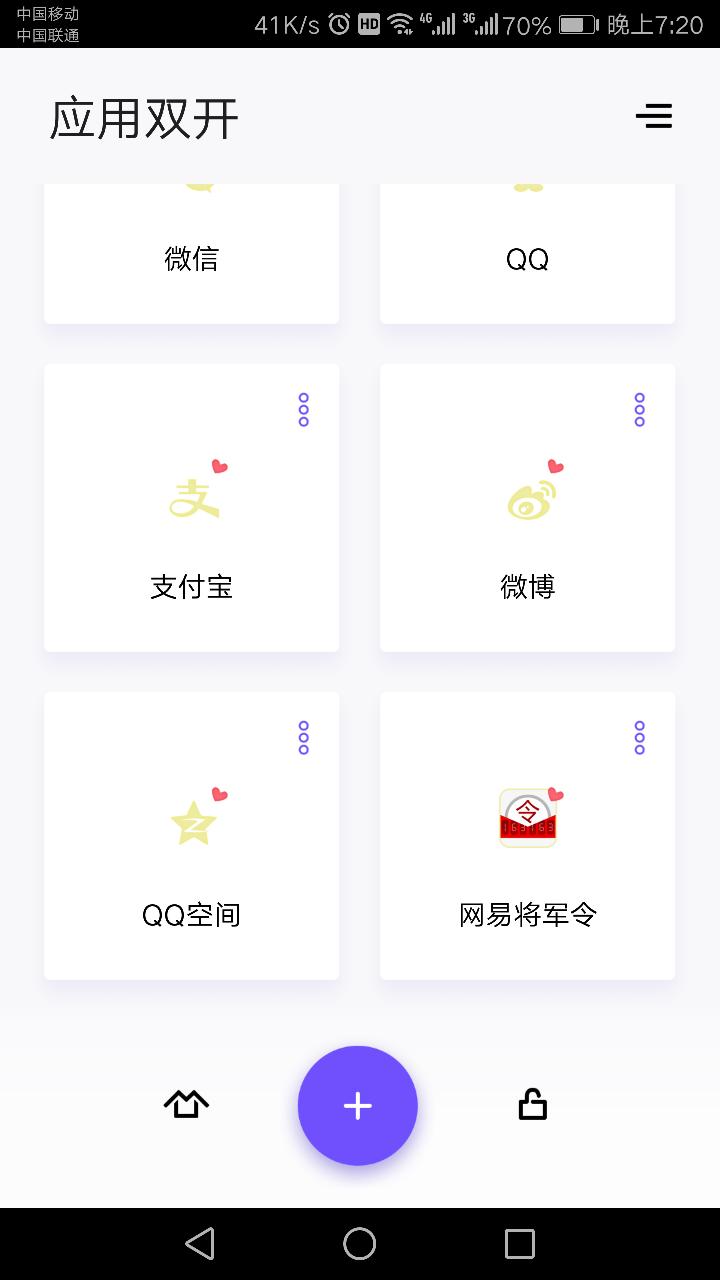This screenshot has height=1280, width=720.
Task: Open the three-dot options on 支付宝
Action: 303,410
